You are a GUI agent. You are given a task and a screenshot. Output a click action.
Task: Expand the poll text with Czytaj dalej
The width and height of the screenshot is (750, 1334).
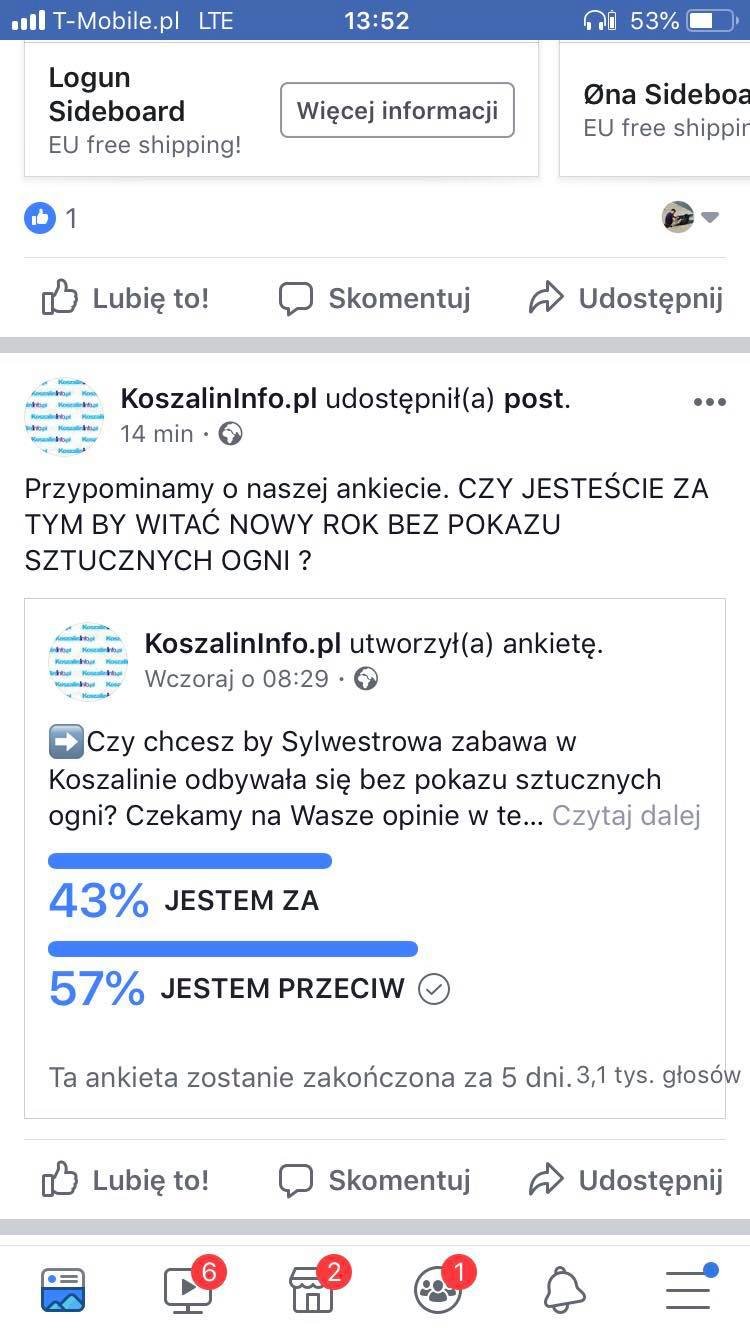[x=626, y=816]
